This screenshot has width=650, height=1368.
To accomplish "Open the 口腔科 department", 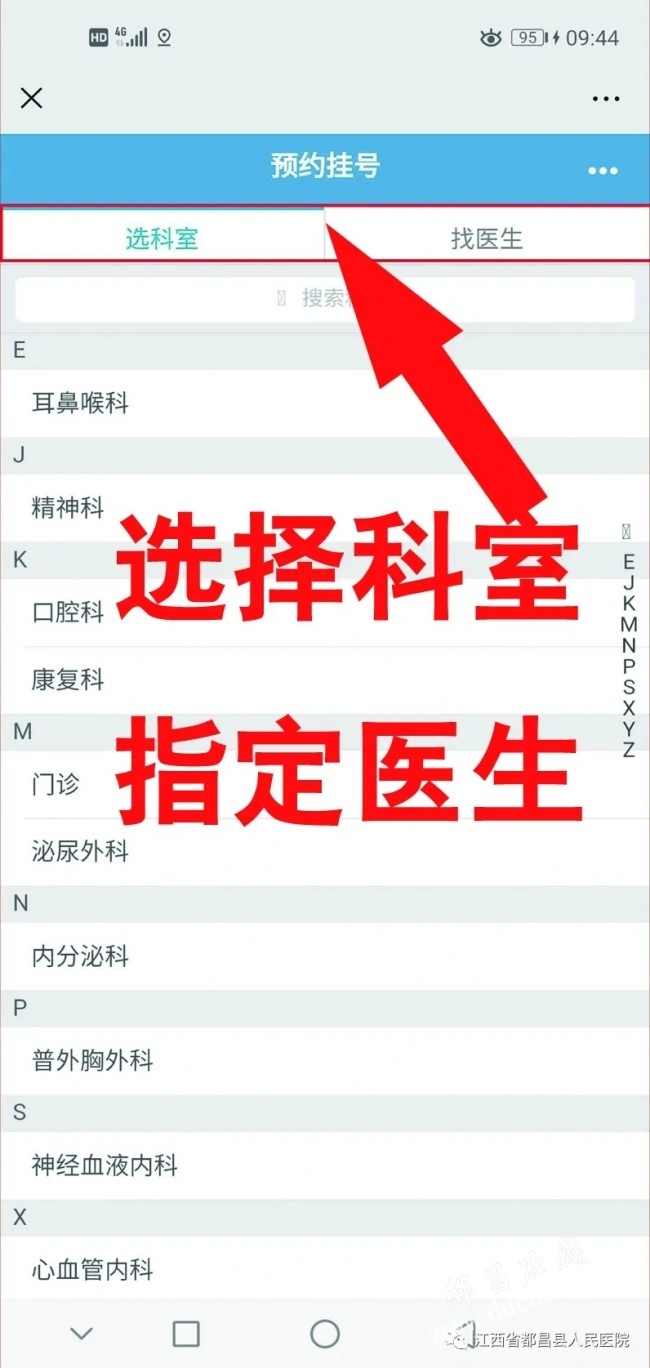I will pyautogui.click(x=68, y=613).
